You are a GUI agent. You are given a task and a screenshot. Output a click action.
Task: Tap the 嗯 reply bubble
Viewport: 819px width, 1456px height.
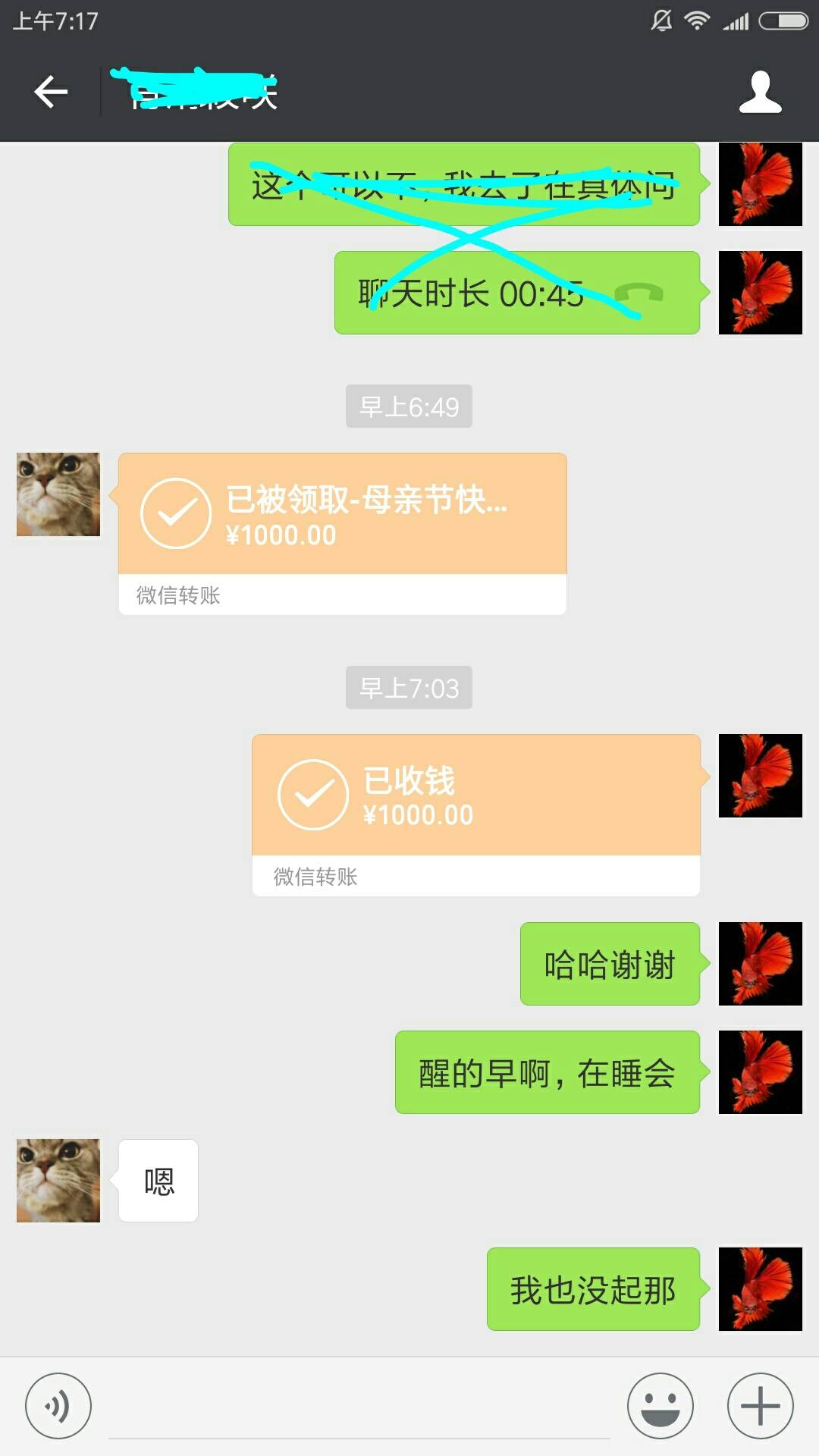[157, 1180]
